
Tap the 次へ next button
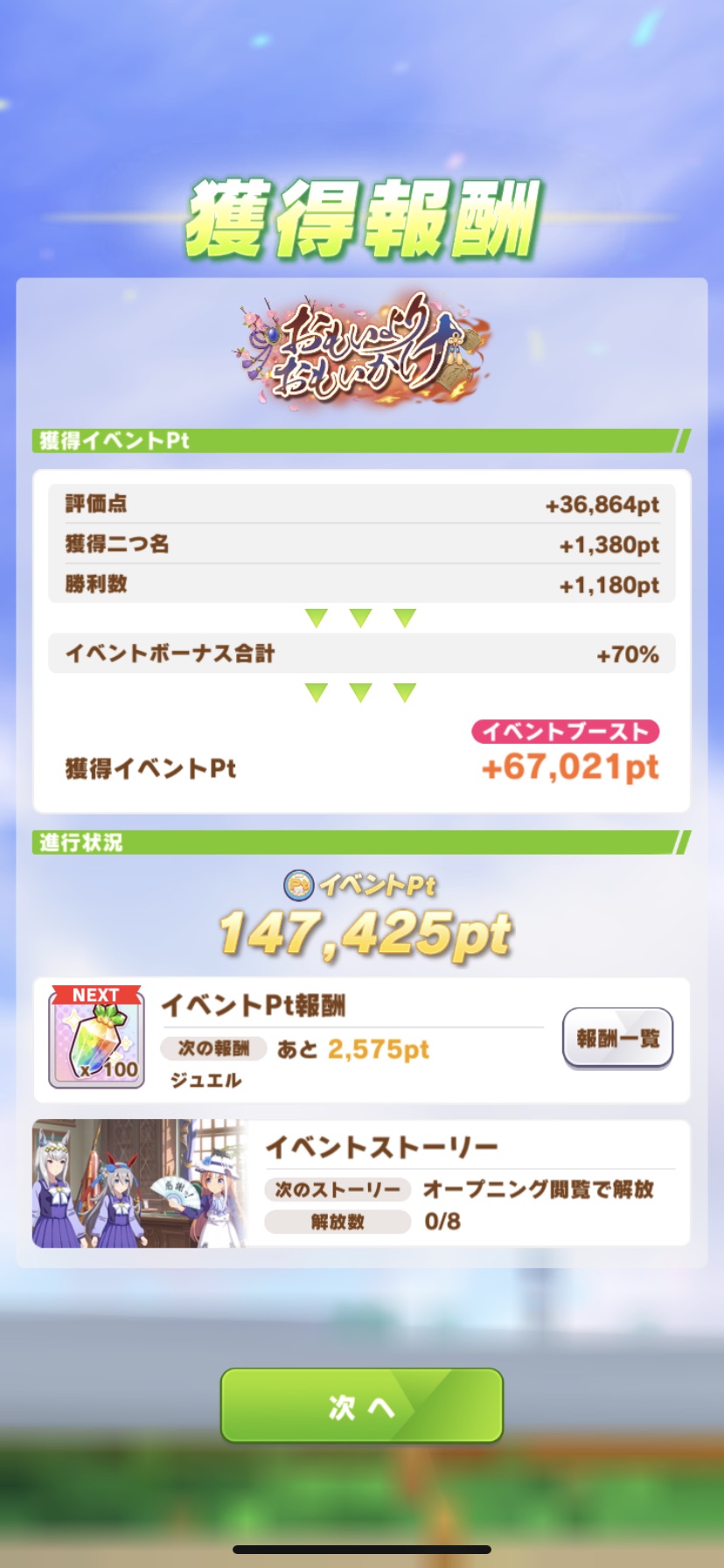[361, 1405]
